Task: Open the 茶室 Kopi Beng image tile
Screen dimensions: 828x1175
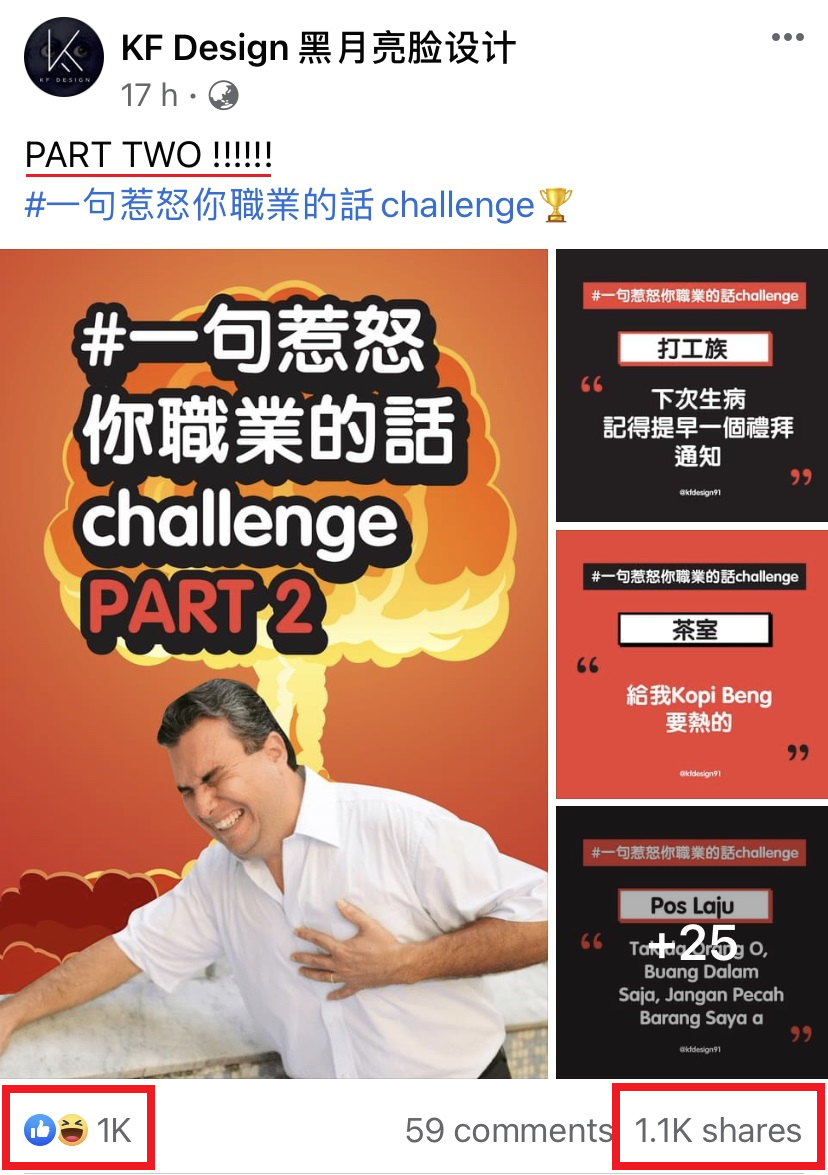Action: [x=692, y=664]
